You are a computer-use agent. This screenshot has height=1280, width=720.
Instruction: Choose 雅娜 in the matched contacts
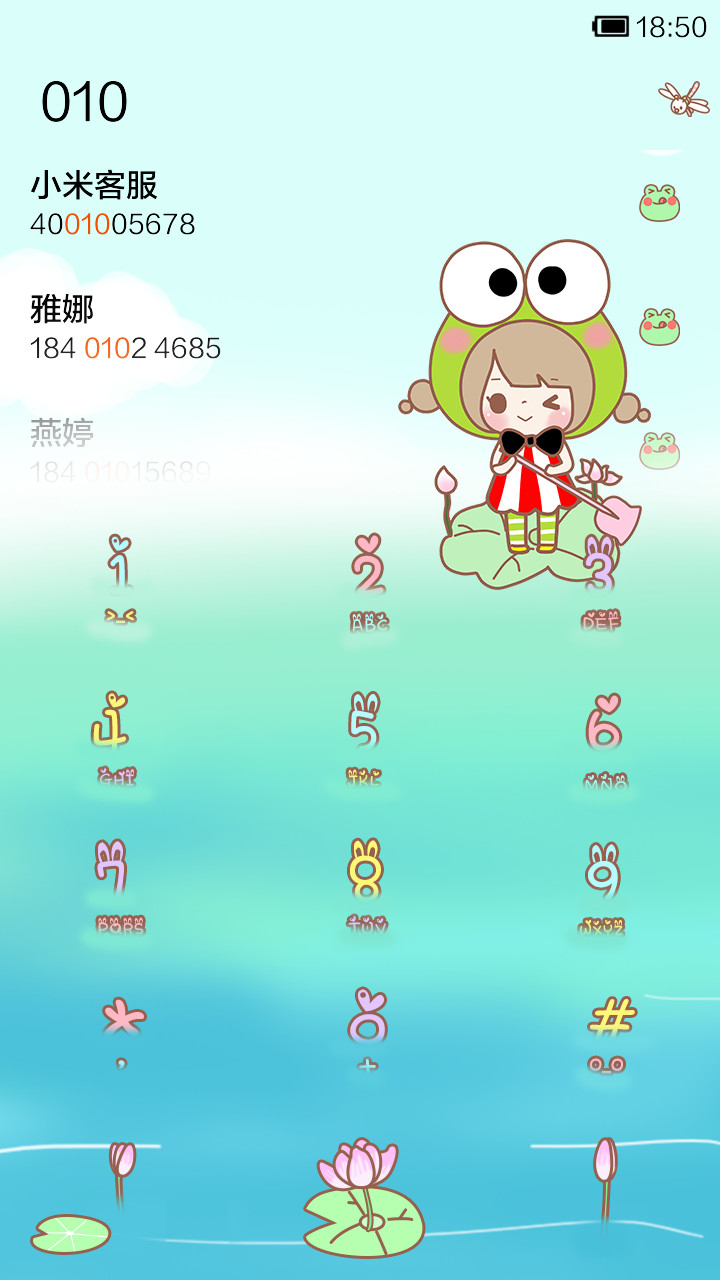(x=360, y=328)
